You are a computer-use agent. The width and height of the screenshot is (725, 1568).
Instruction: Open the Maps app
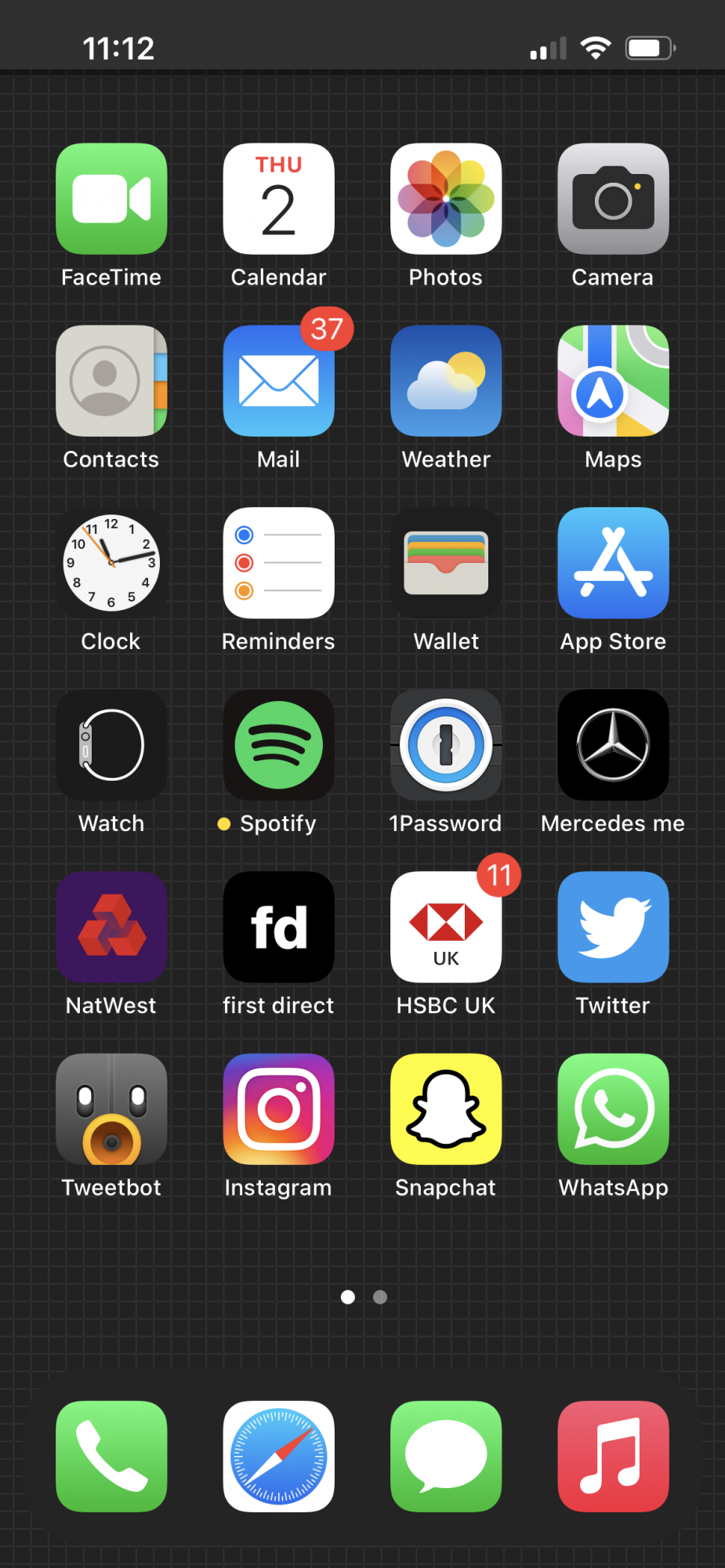[613, 381]
